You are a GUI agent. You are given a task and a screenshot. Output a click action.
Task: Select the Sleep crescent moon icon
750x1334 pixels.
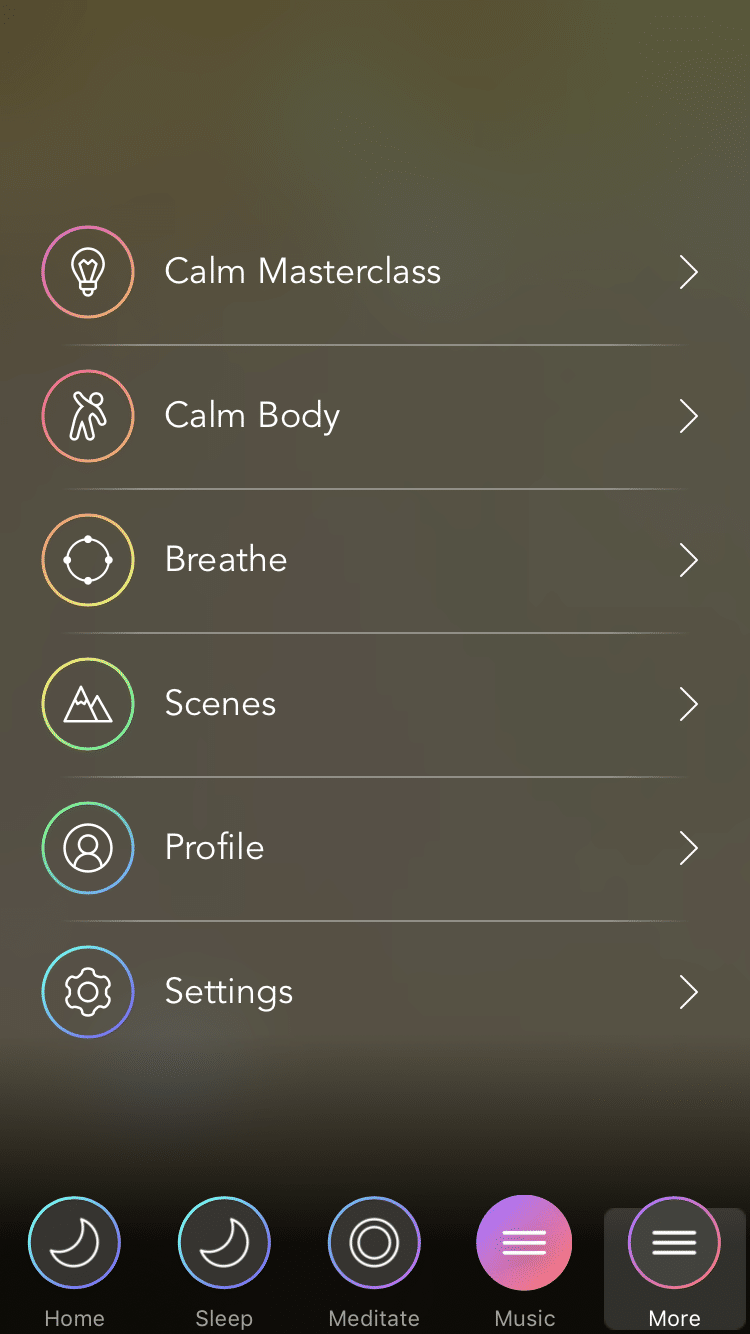(224, 1241)
